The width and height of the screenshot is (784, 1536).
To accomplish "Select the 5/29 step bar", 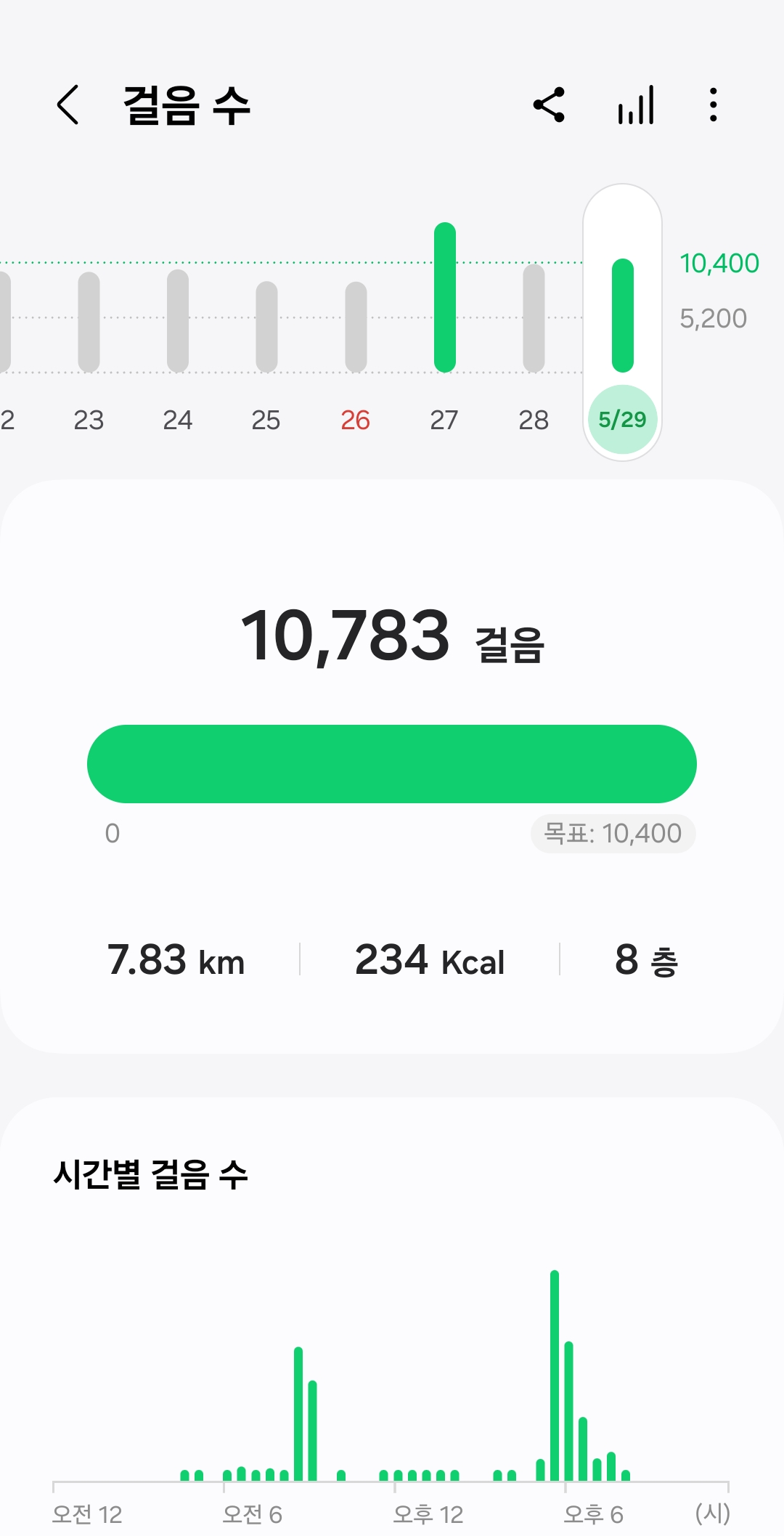I will coord(623,316).
